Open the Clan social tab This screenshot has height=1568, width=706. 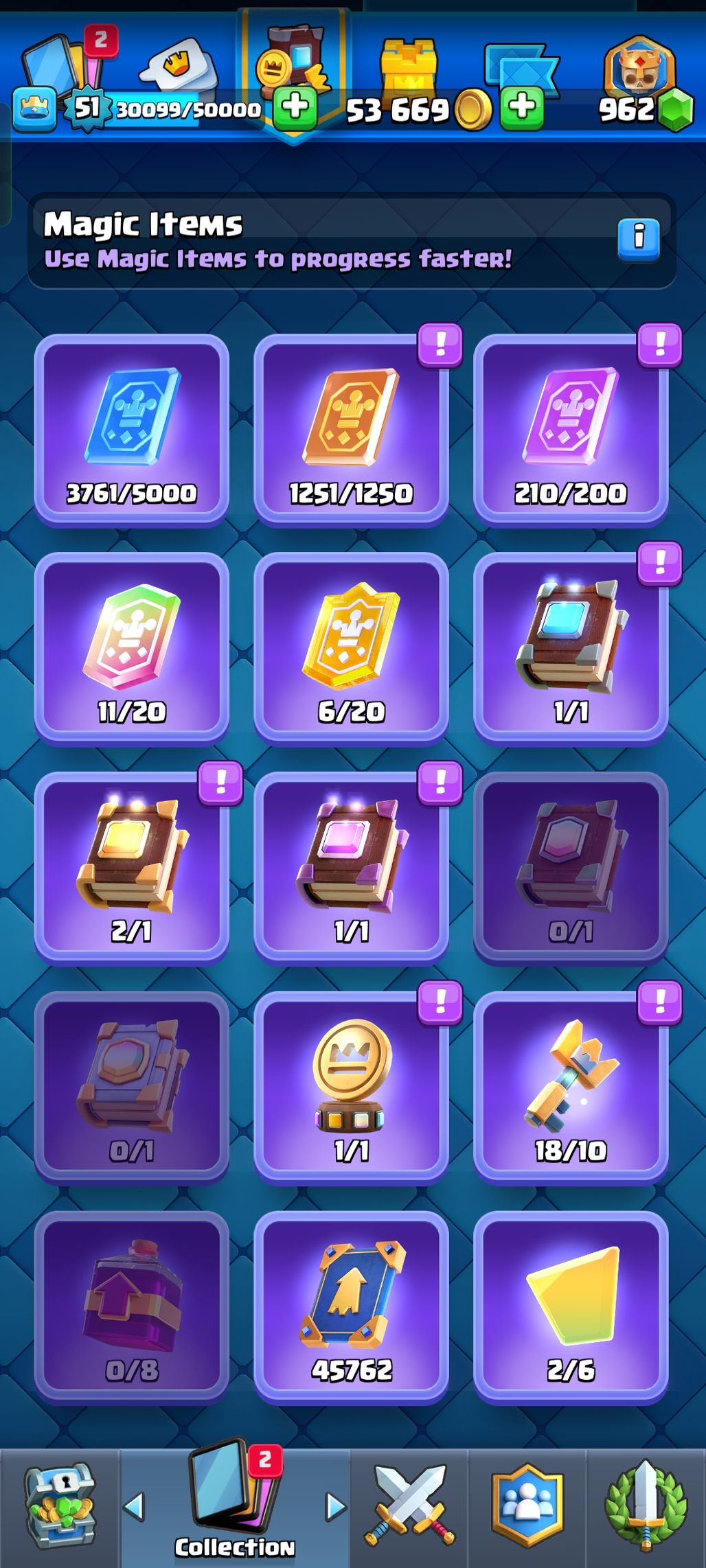[527, 1506]
